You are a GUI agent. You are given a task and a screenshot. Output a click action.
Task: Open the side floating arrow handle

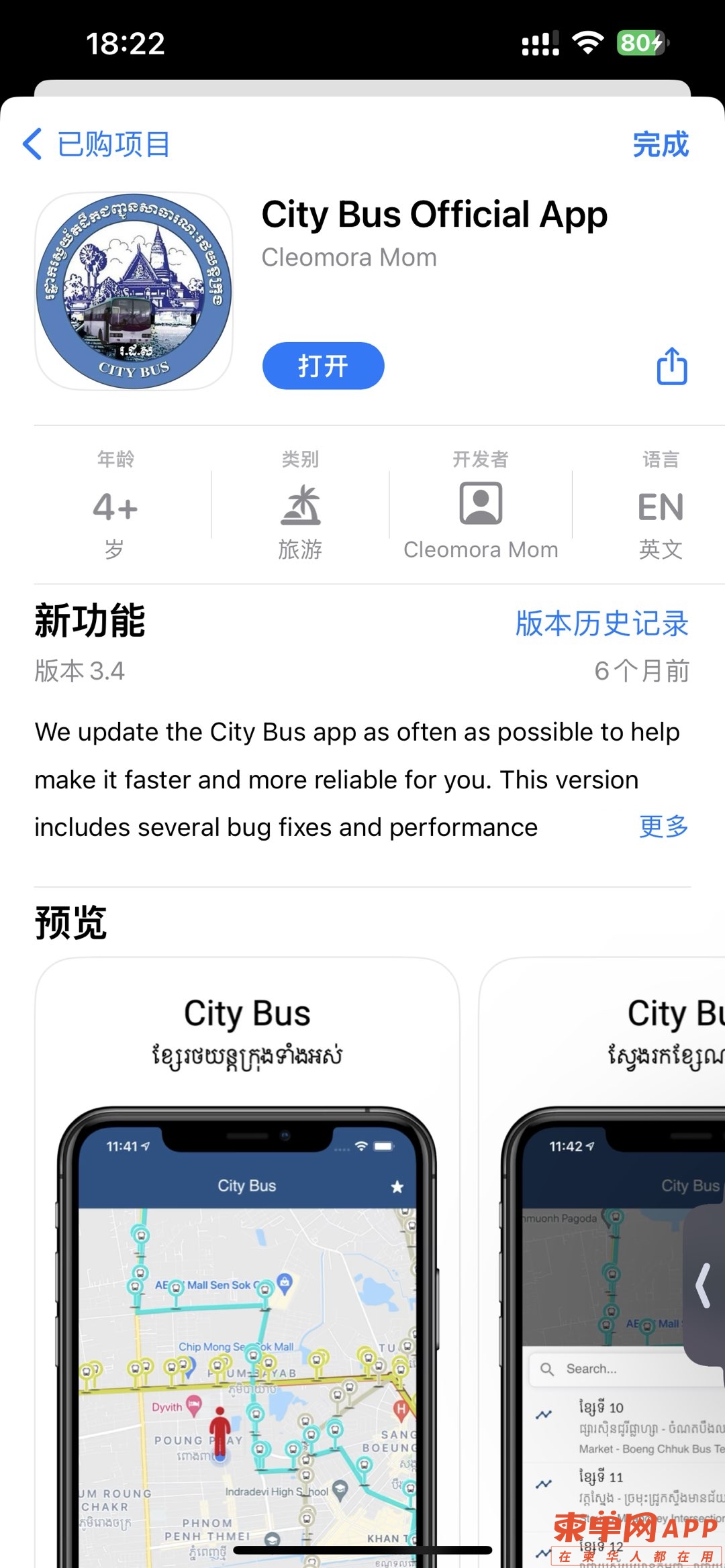click(x=705, y=1285)
